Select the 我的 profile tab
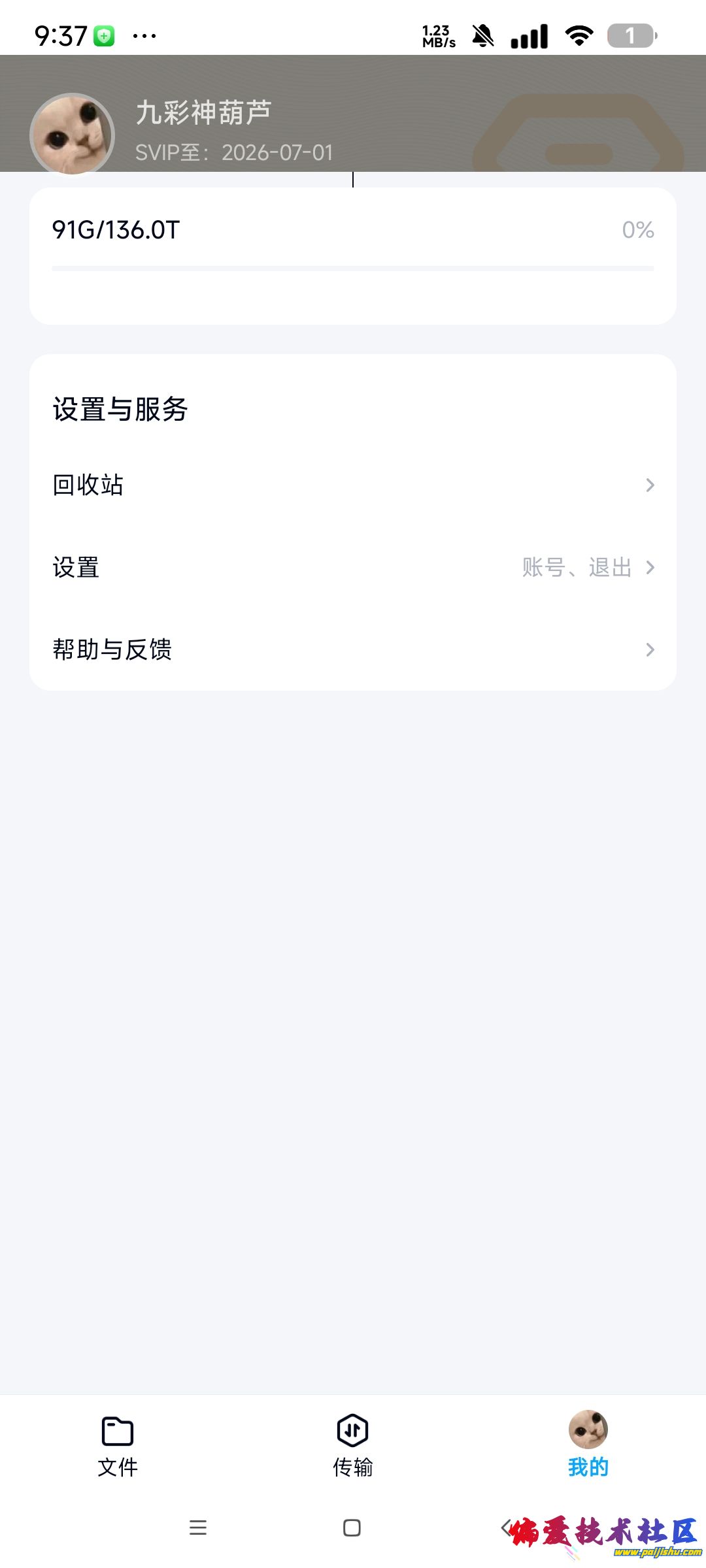This screenshot has height=1568, width=706. [588, 1445]
